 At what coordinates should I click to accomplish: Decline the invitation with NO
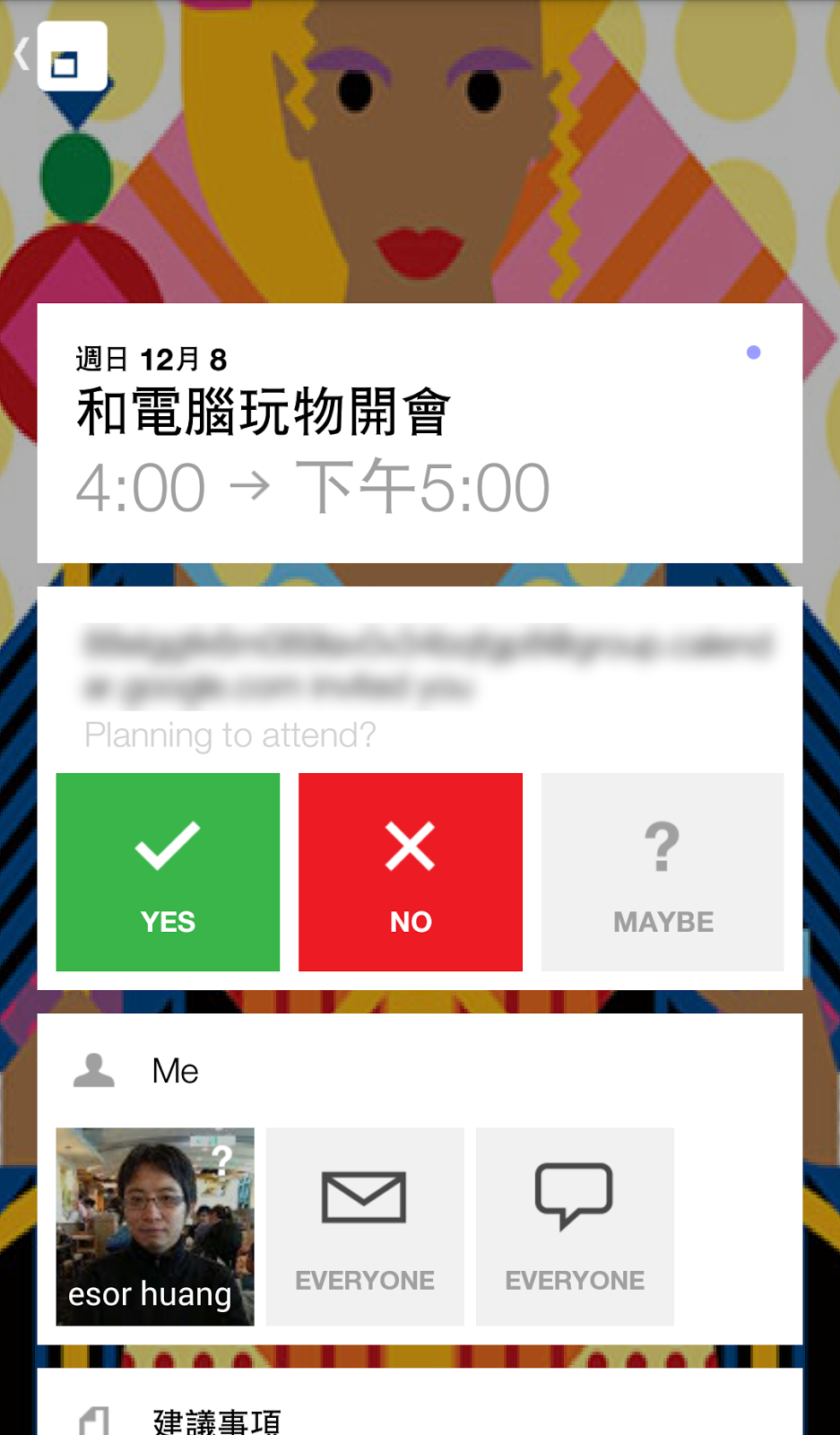[x=411, y=872]
